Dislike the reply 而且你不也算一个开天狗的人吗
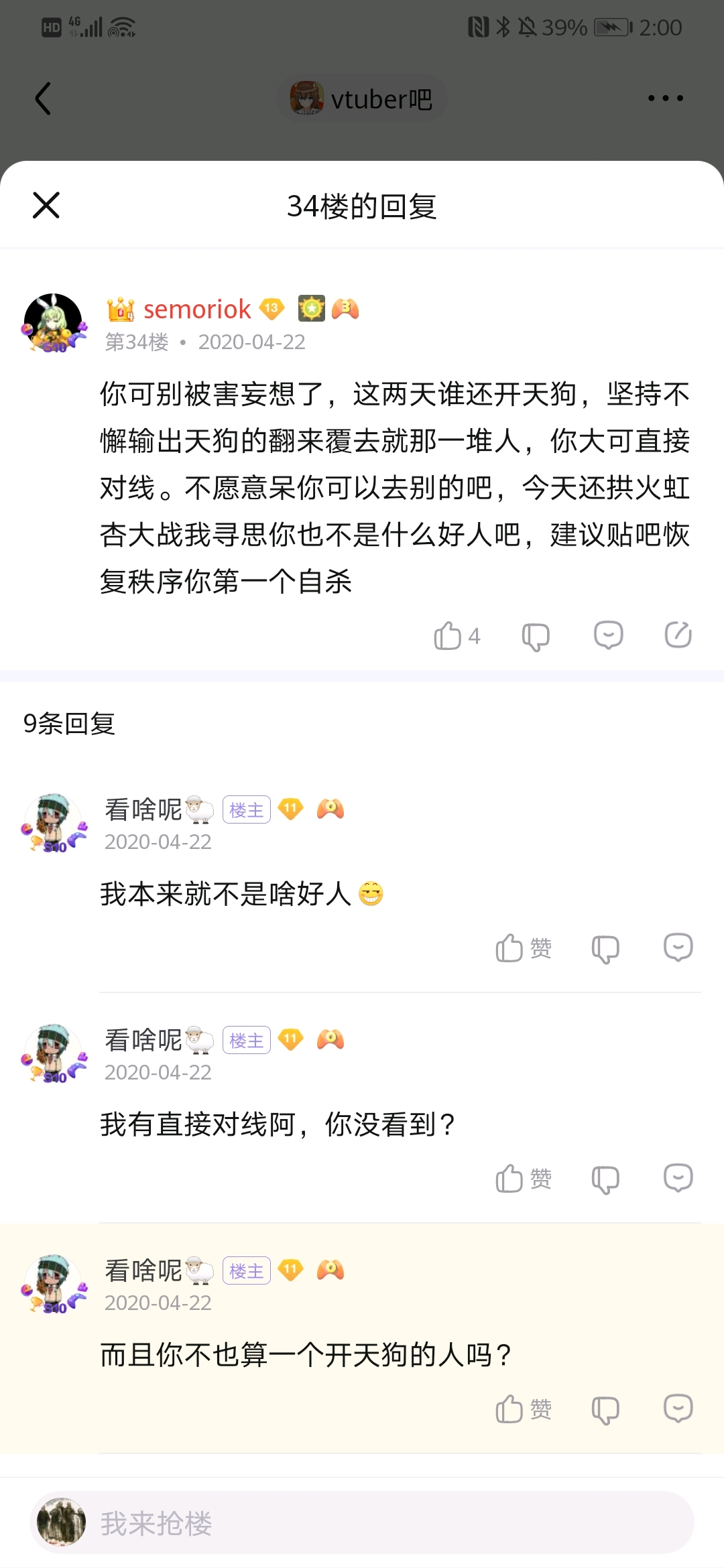The height and width of the screenshot is (1568, 724). coord(605,1410)
